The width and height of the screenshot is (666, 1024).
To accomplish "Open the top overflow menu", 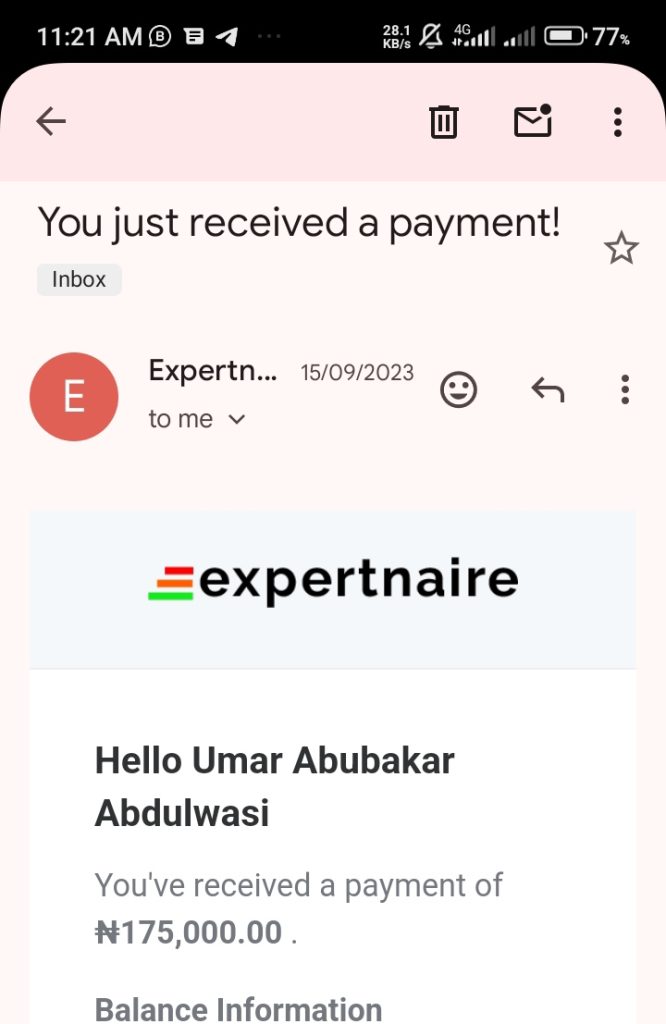I will point(617,122).
